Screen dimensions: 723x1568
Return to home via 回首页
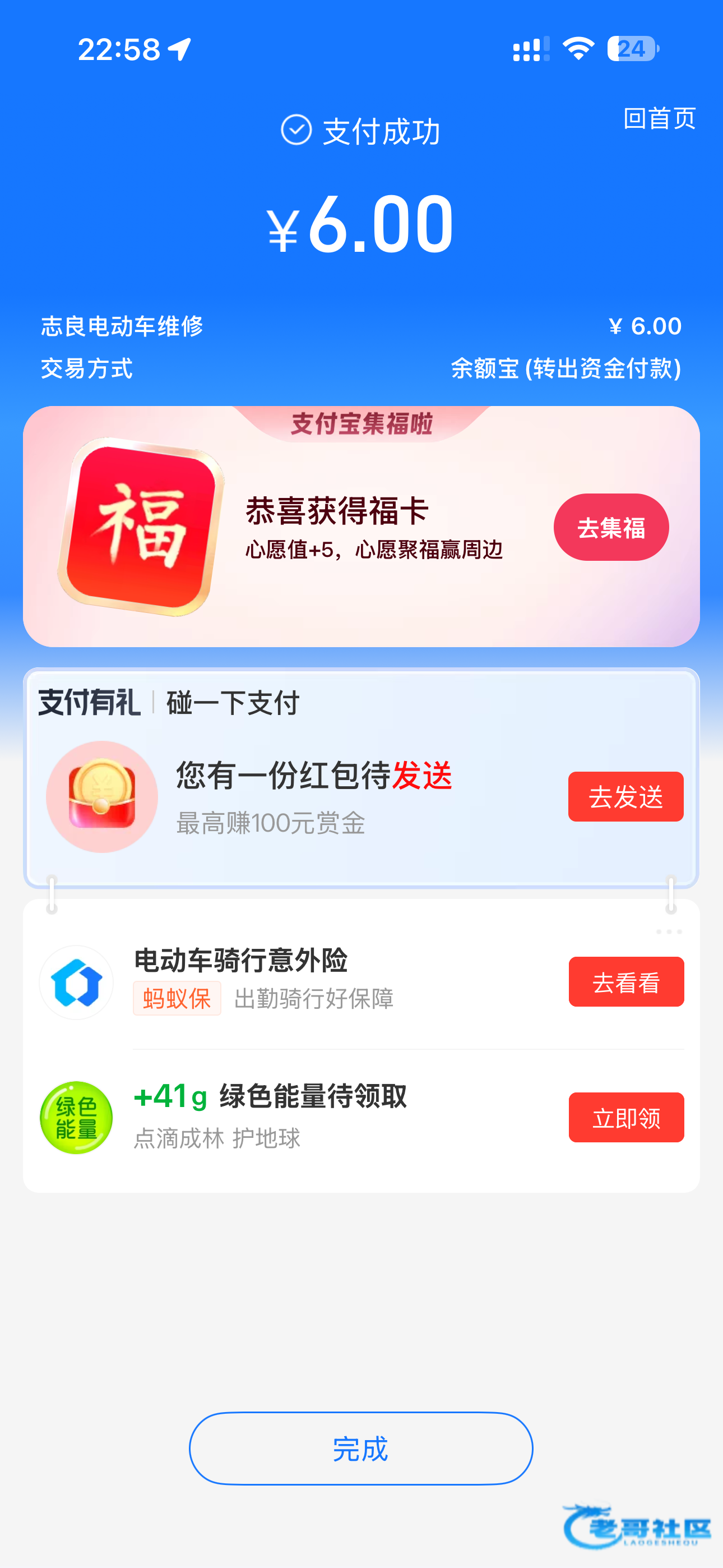[x=659, y=118]
